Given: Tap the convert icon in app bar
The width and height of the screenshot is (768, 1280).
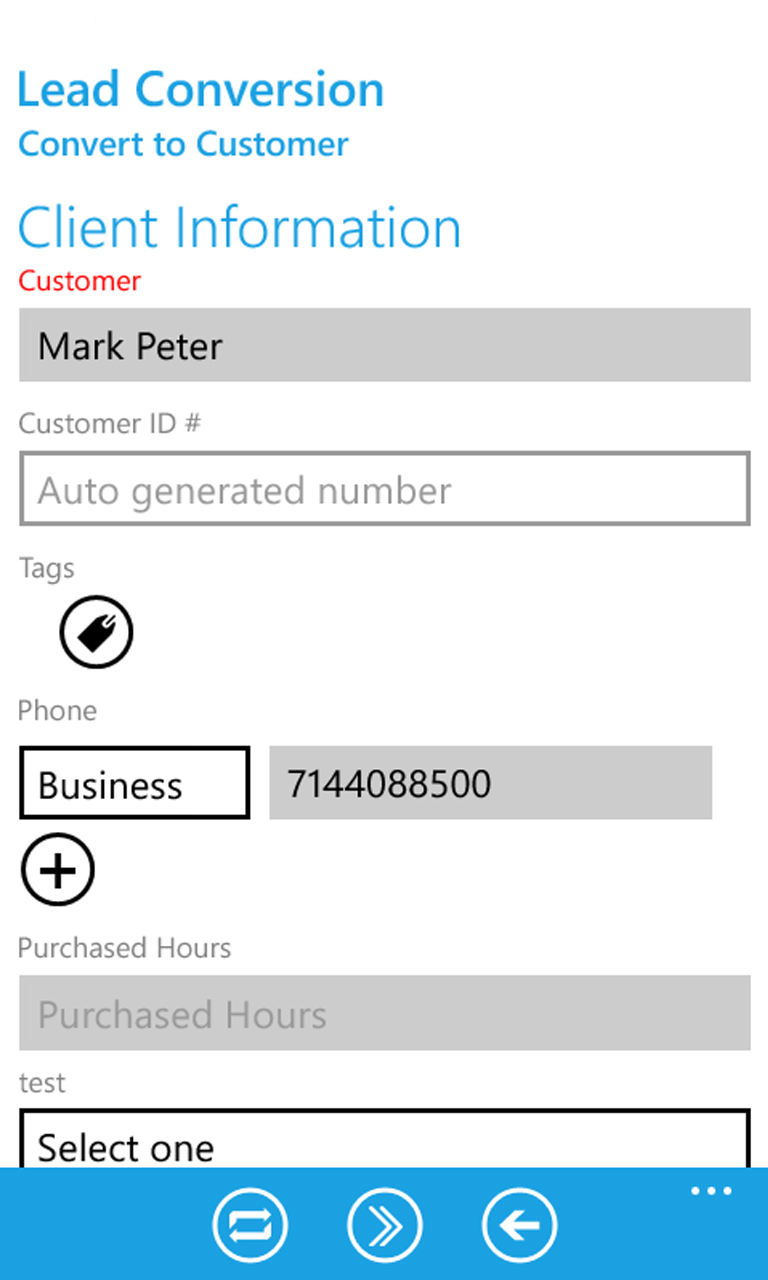Looking at the screenshot, I should 250,1225.
